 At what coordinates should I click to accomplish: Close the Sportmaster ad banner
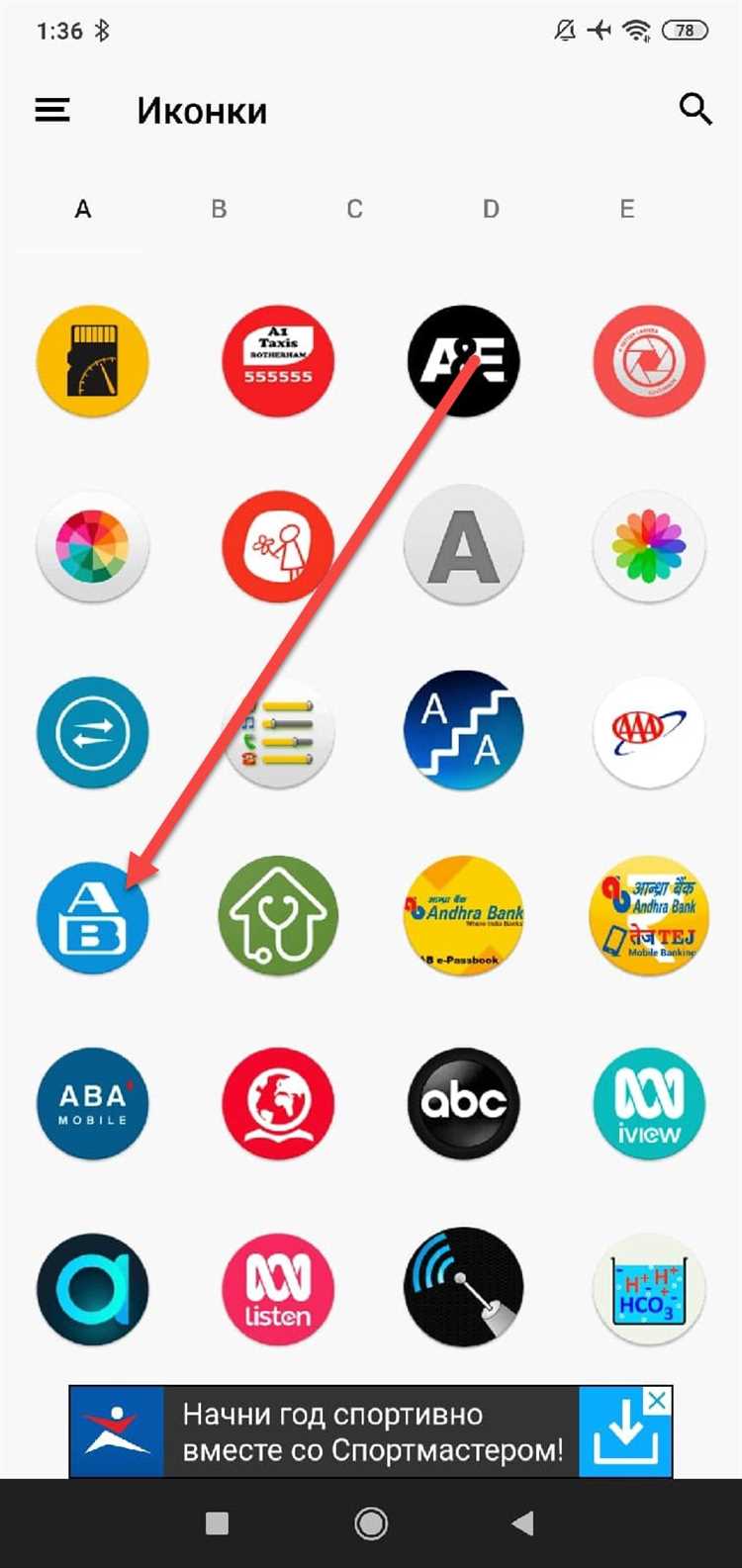tap(657, 1401)
